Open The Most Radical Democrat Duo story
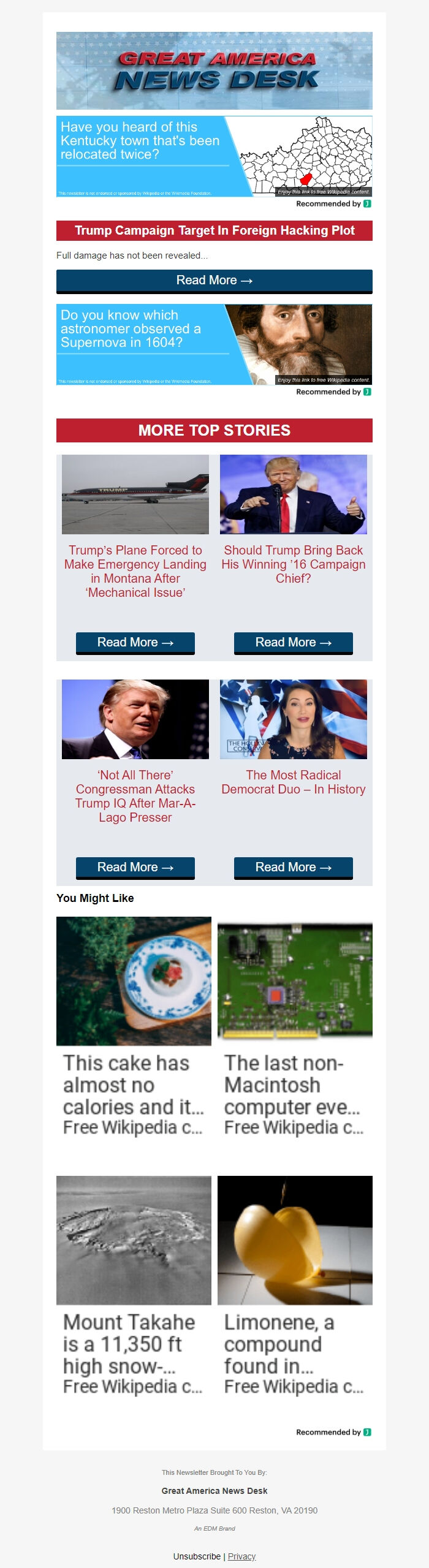The image size is (429, 1568). [x=293, y=782]
